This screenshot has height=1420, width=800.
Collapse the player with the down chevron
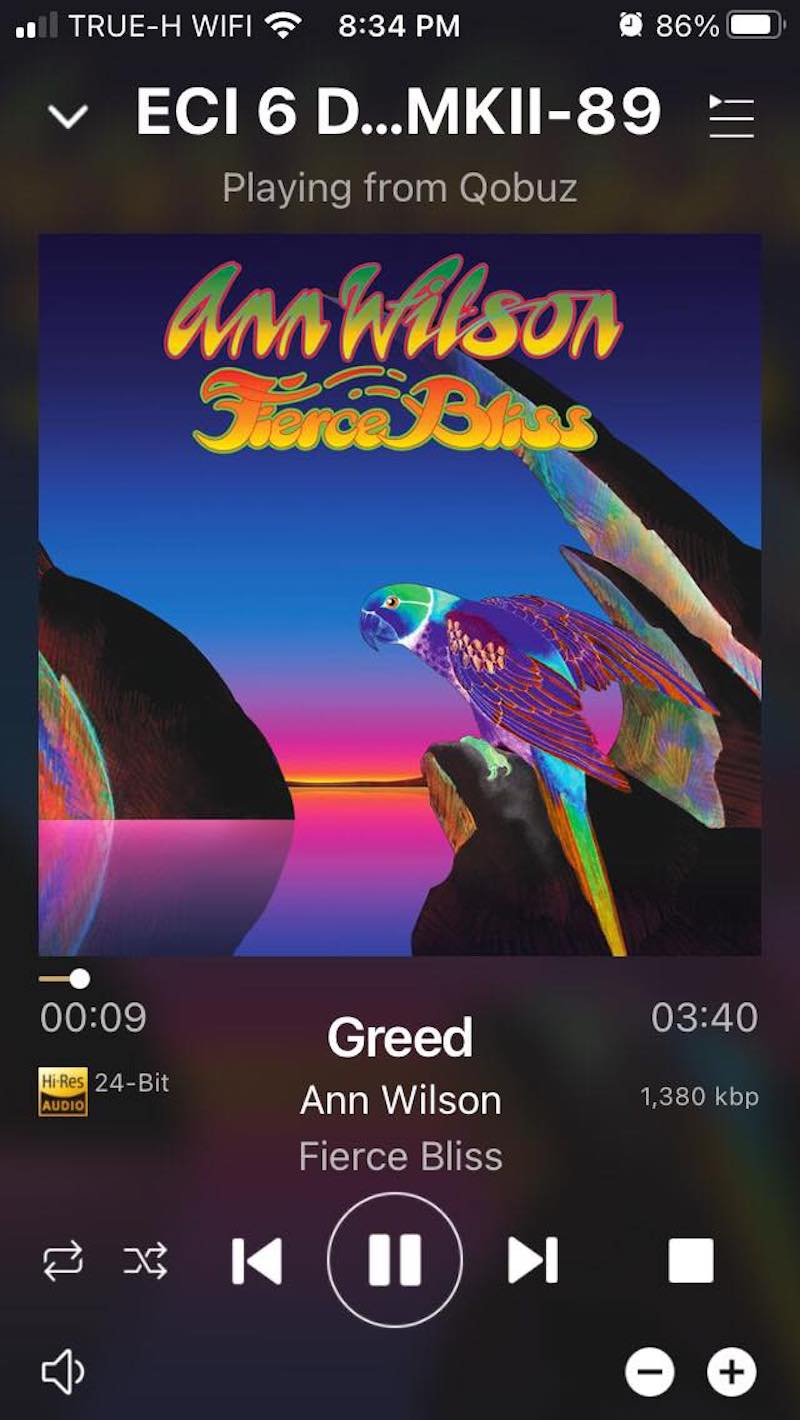(x=68, y=117)
